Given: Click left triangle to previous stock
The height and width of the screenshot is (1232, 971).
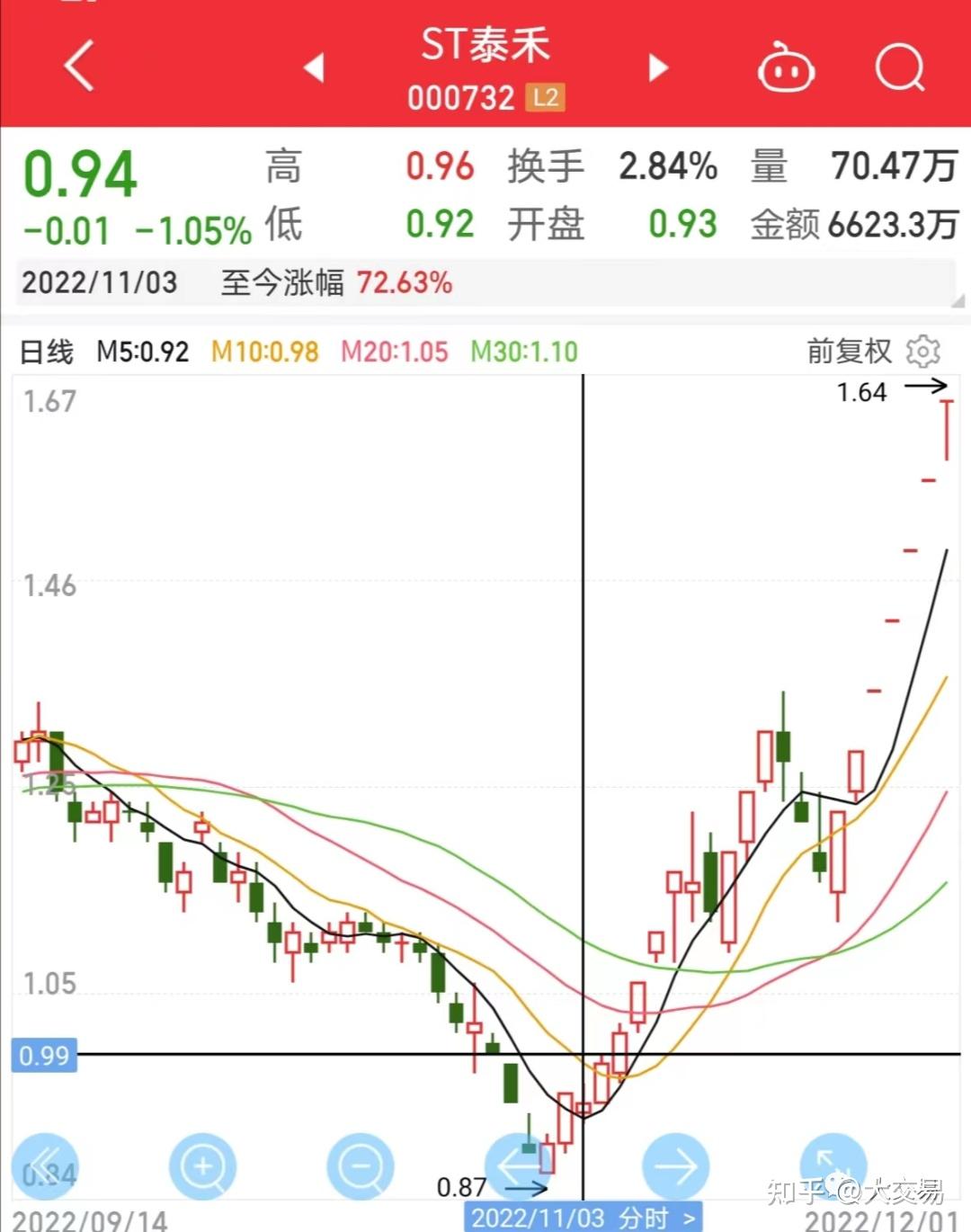Looking at the screenshot, I should coord(312,68).
